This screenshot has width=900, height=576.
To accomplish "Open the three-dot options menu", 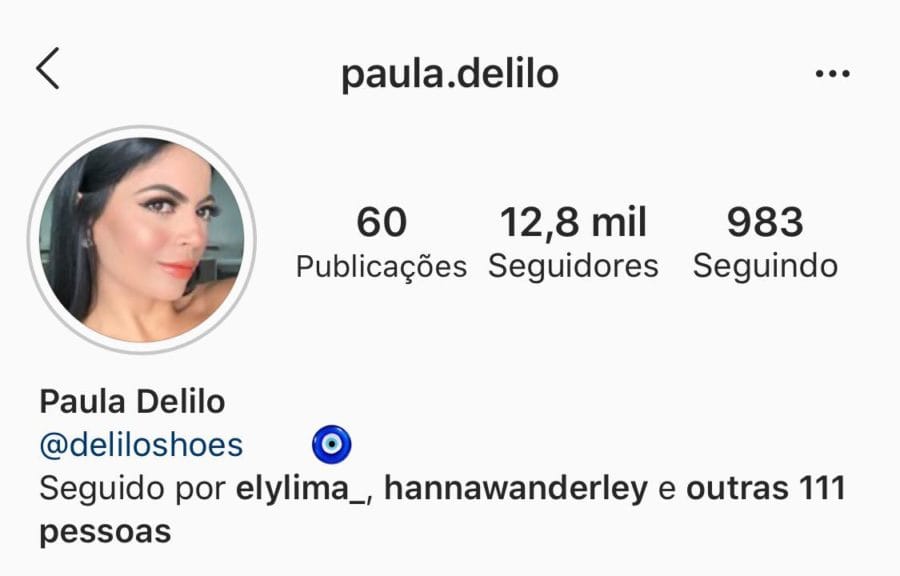I will click(832, 74).
